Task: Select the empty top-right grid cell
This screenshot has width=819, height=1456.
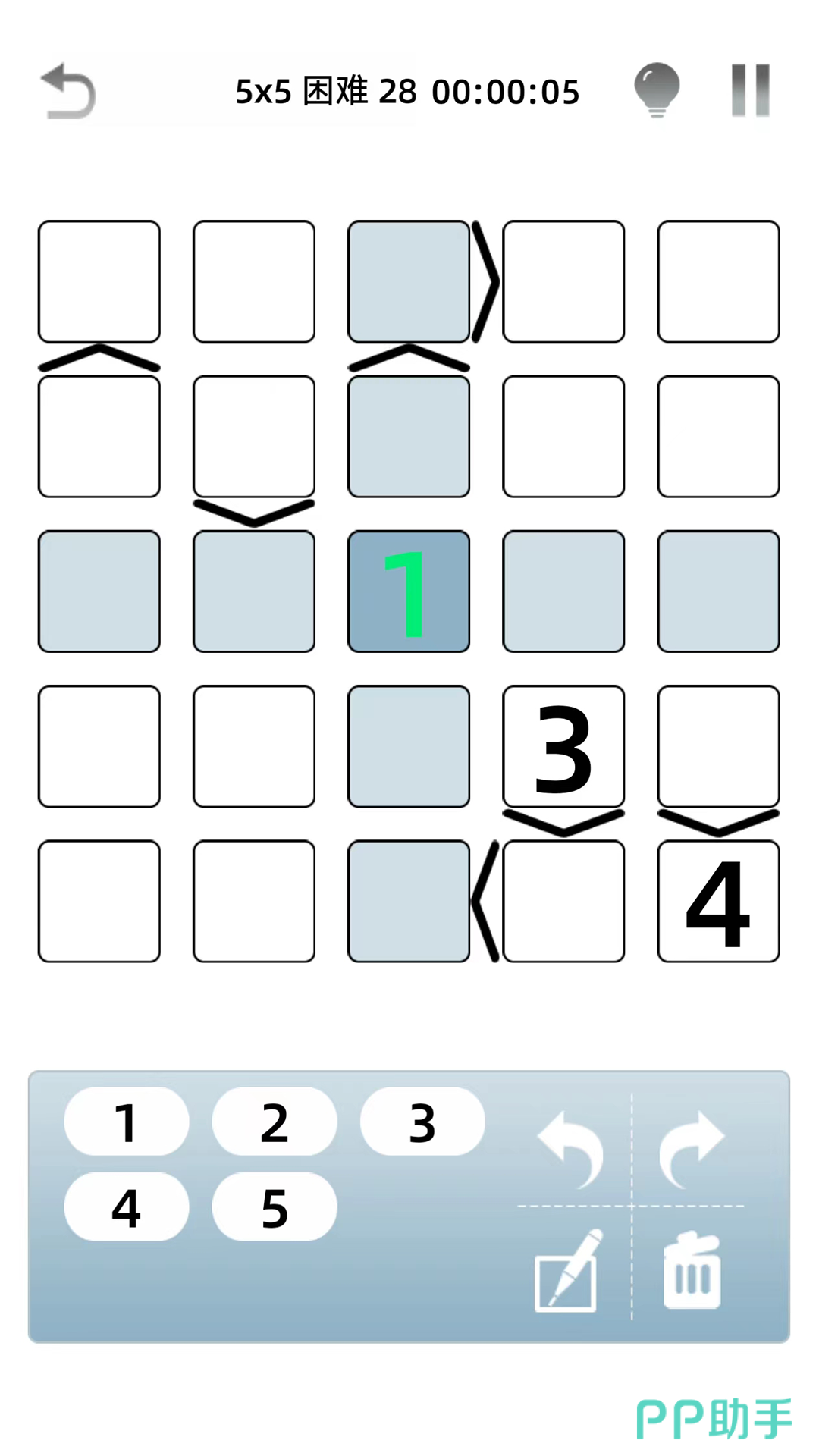Action: point(718,281)
